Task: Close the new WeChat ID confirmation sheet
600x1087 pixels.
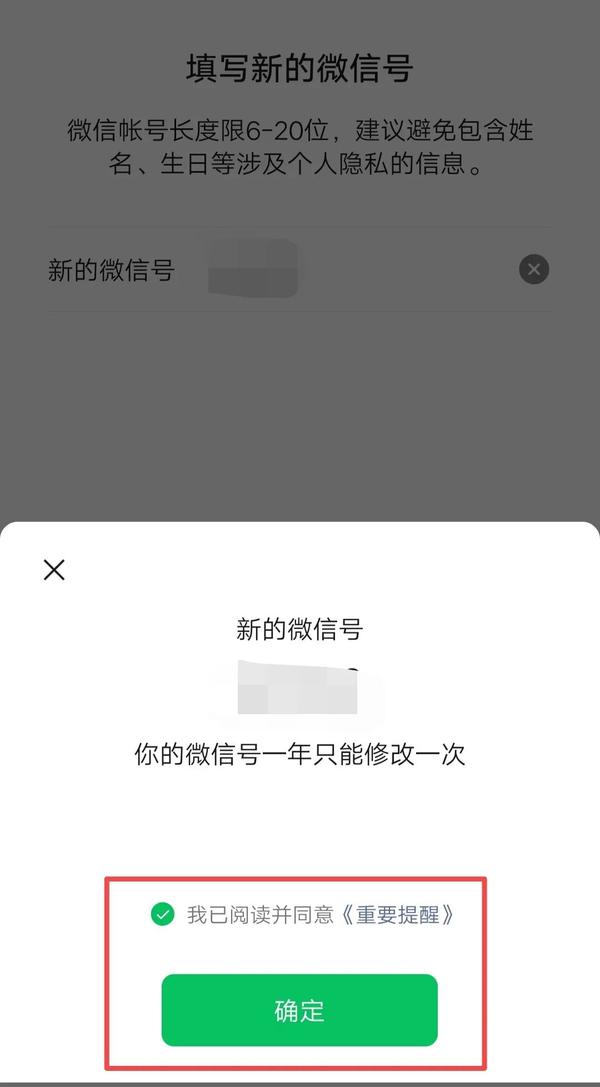Action: (54, 570)
